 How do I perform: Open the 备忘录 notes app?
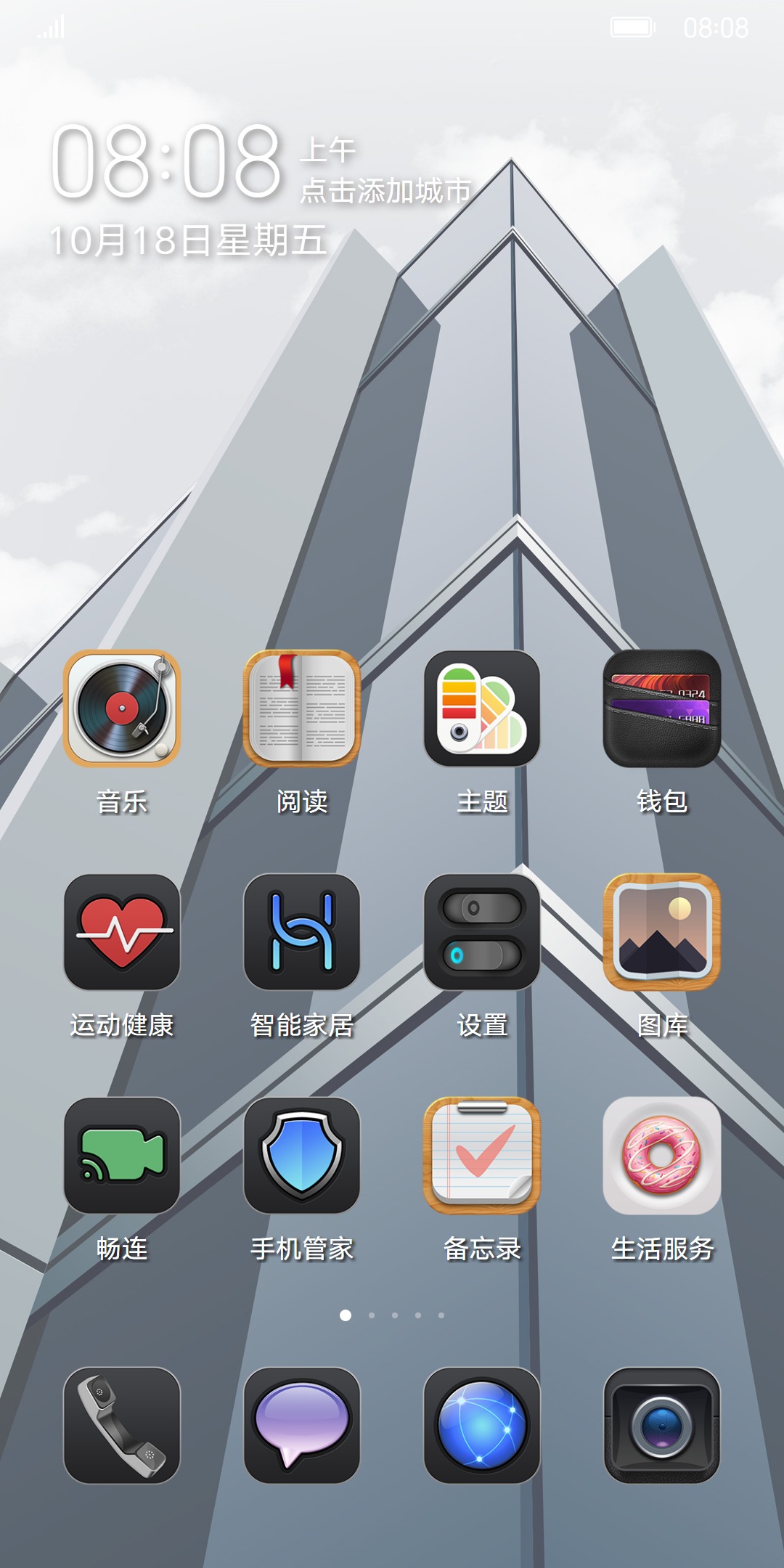pyautogui.click(x=482, y=1156)
